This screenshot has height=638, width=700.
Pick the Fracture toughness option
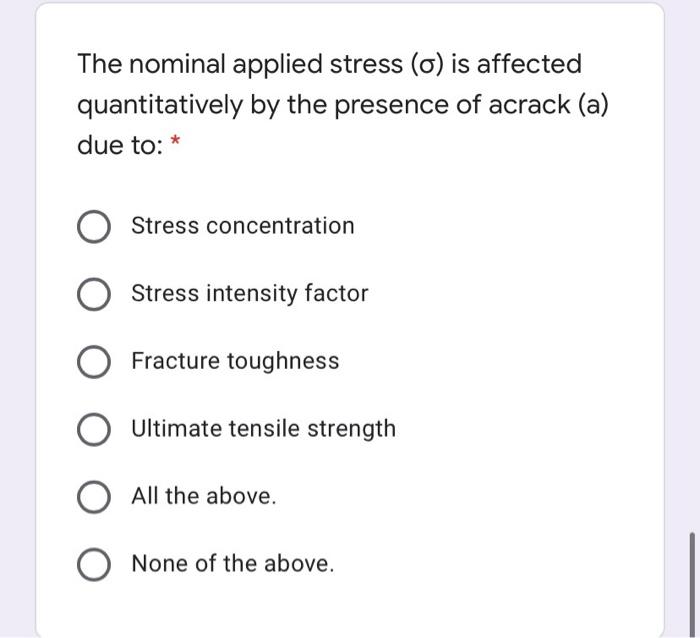click(94, 362)
